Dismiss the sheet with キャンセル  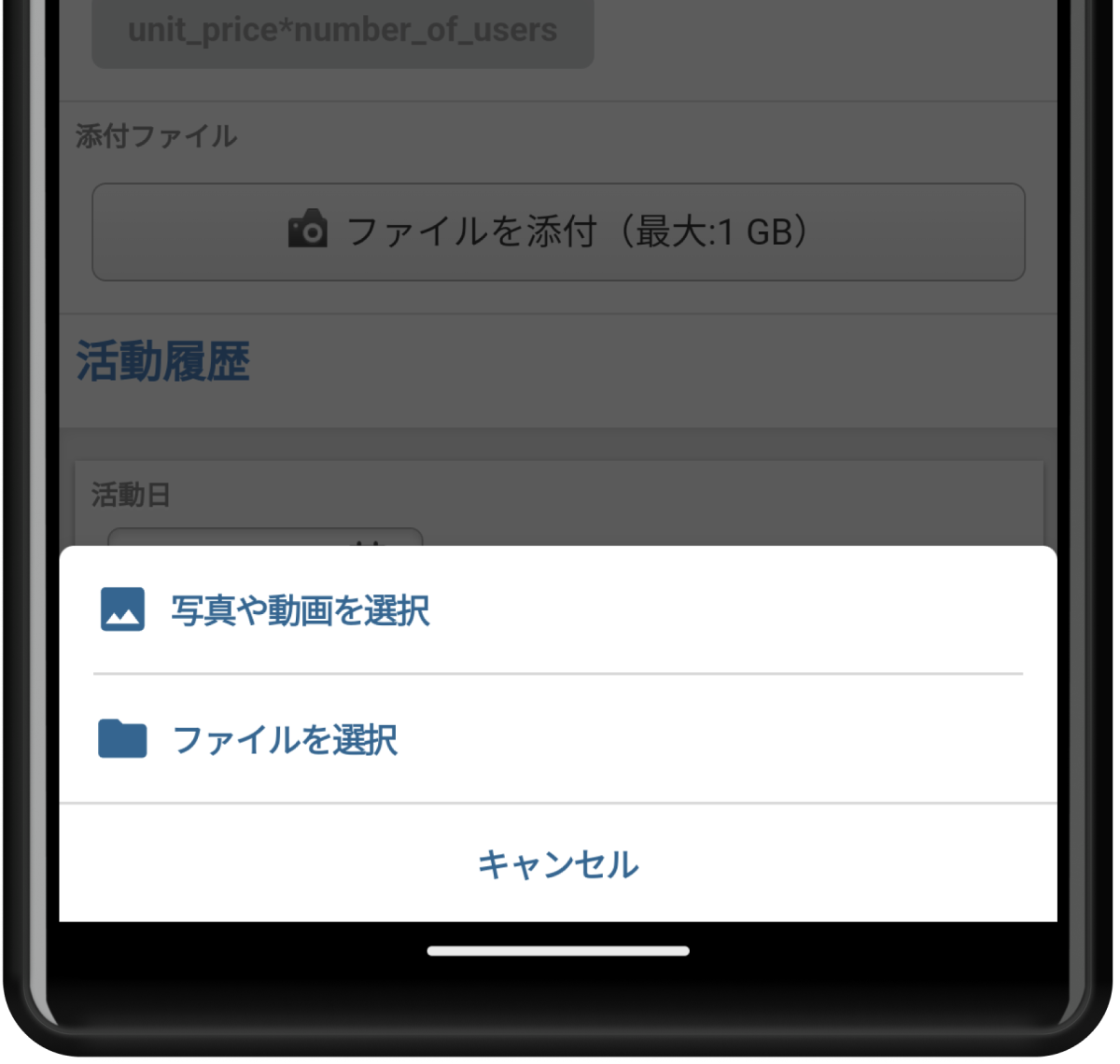[558, 864]
